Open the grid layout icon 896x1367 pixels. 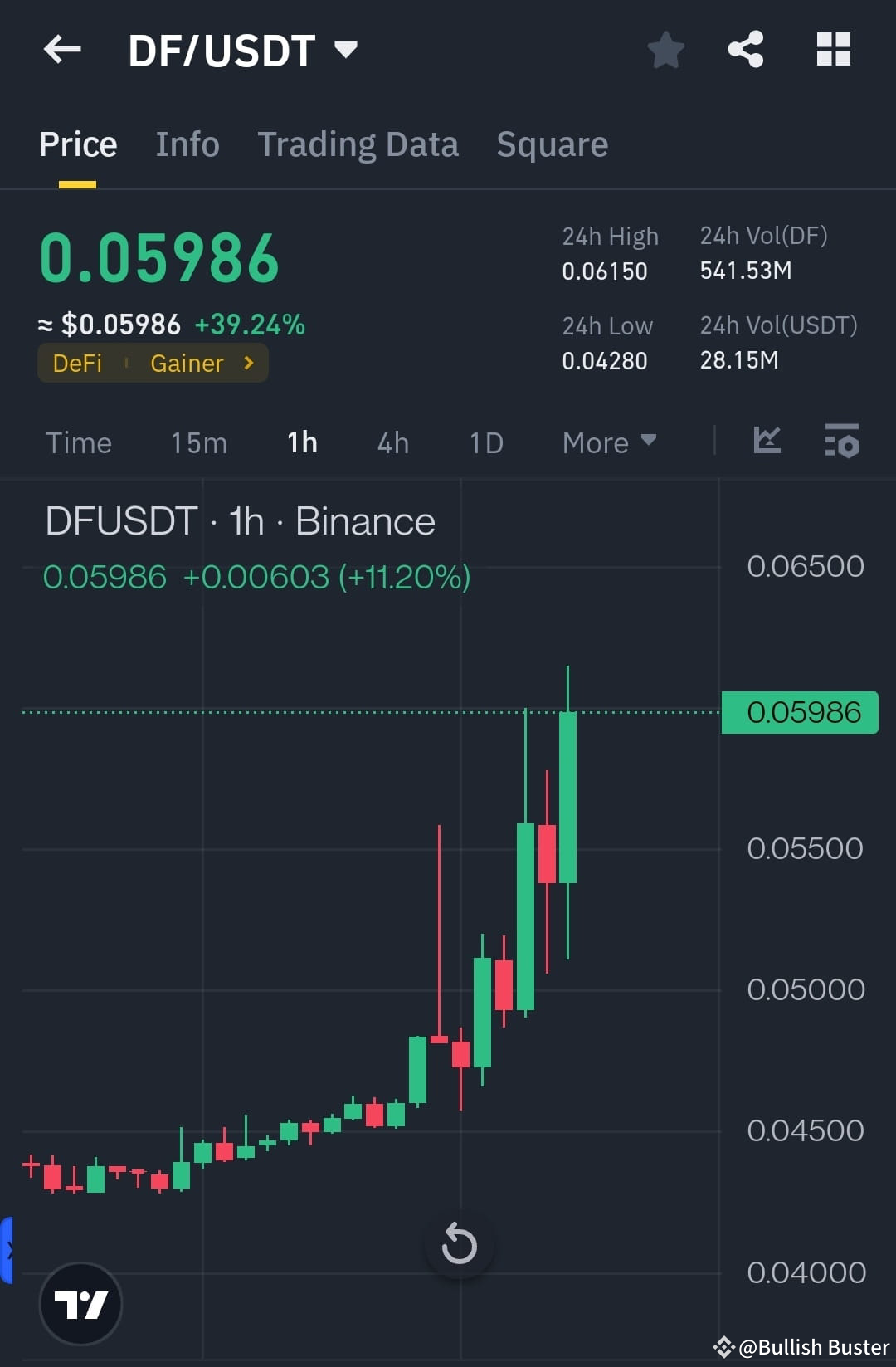point(833,50)
